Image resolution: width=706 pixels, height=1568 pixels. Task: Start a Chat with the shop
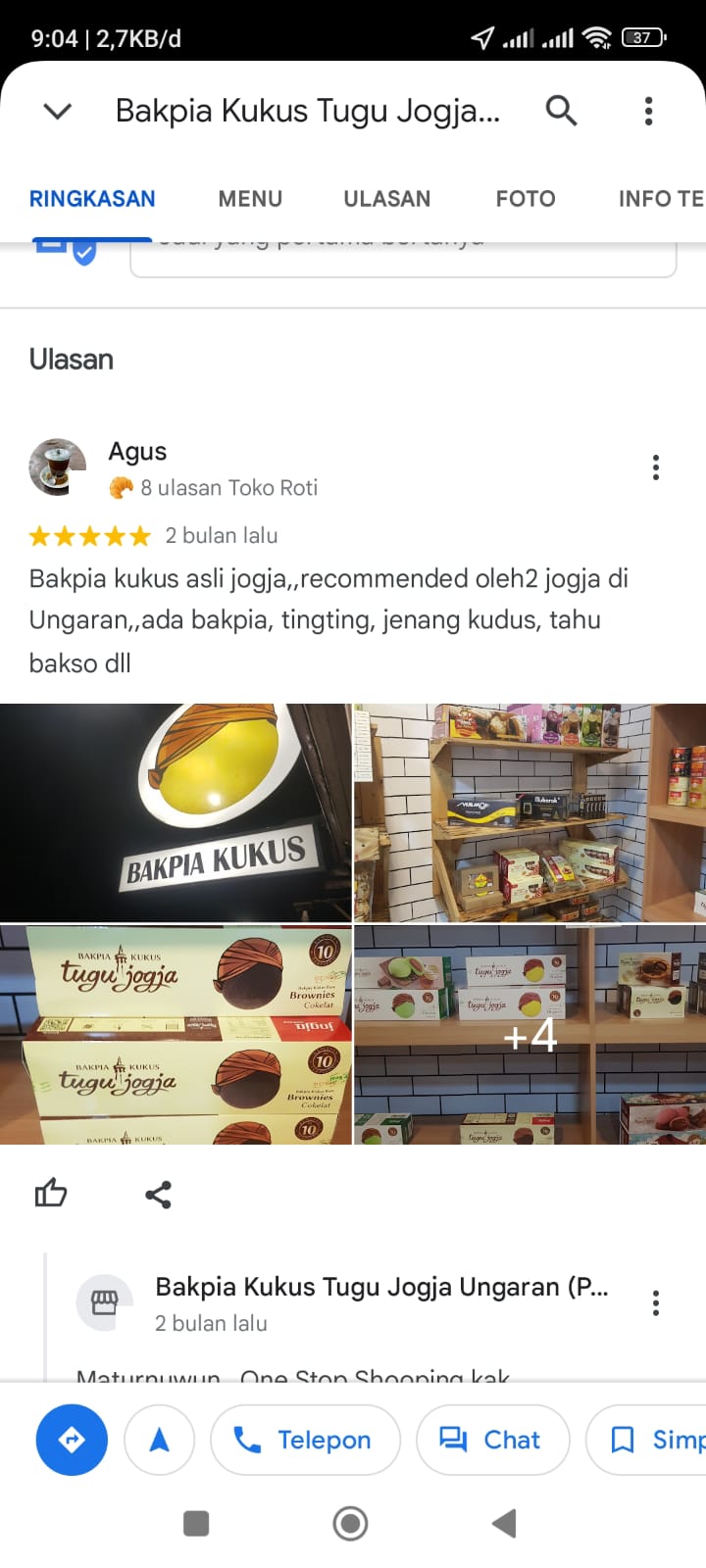492,1440
